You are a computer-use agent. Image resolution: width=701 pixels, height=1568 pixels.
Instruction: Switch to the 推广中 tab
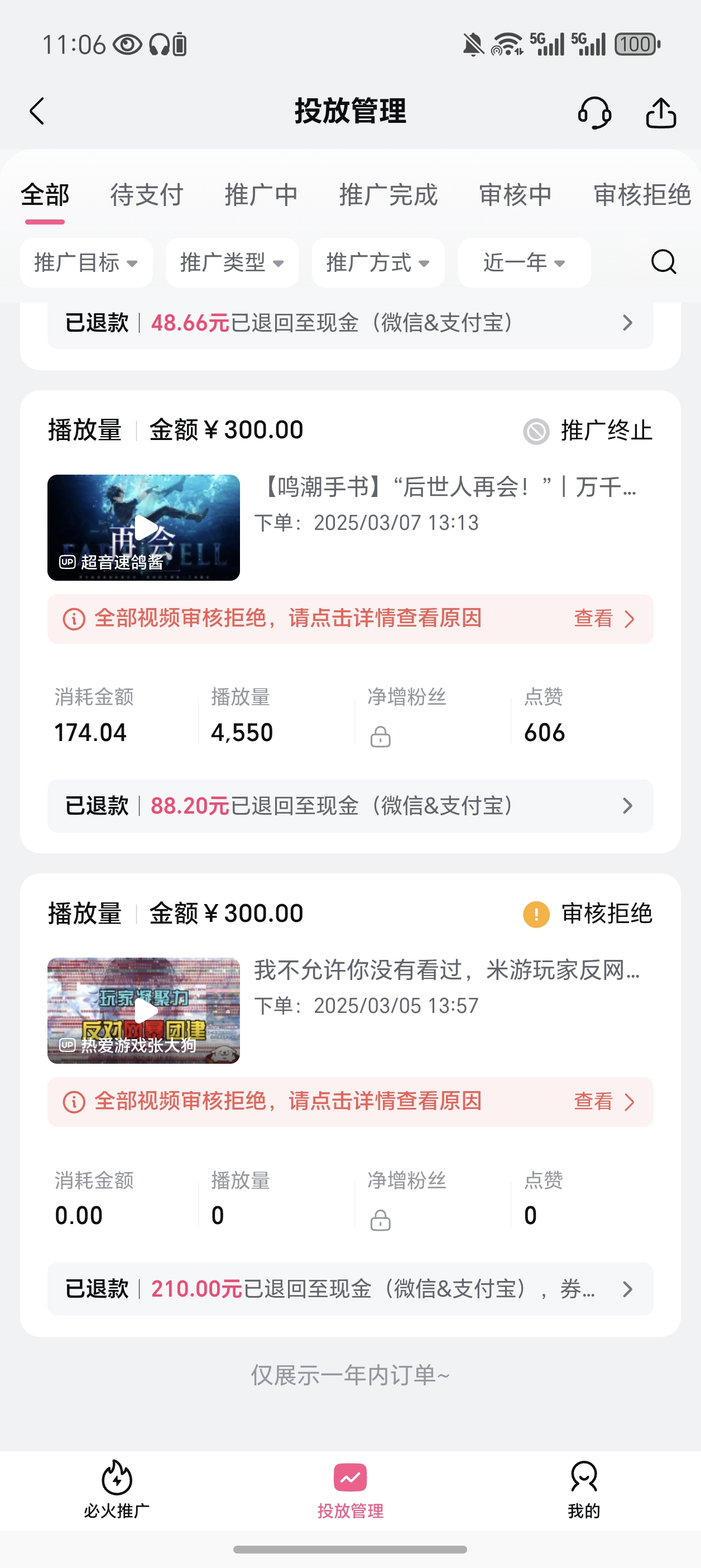[x=261, y=195]
